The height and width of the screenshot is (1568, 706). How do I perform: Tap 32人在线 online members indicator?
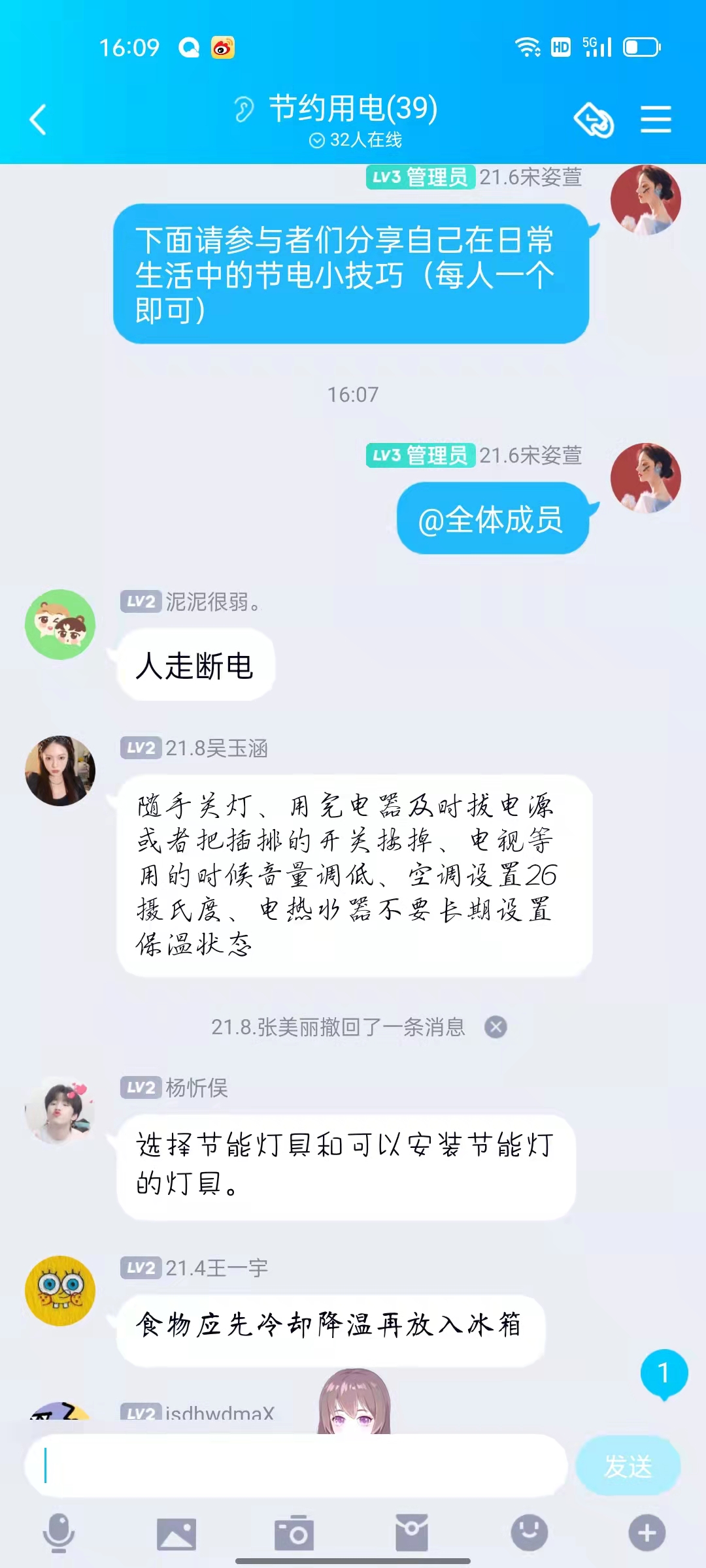356,140
